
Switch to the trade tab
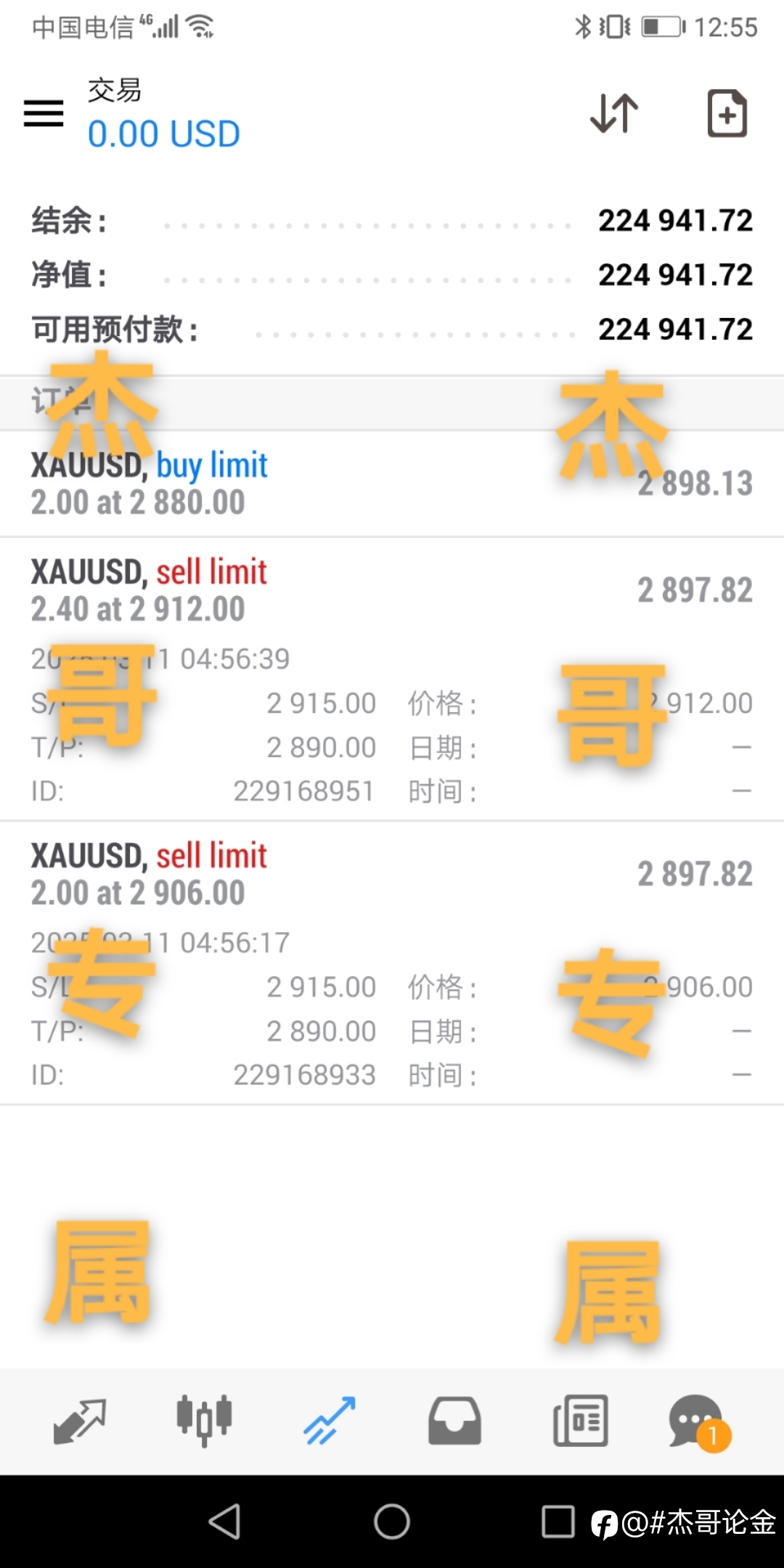point(330,1421)
